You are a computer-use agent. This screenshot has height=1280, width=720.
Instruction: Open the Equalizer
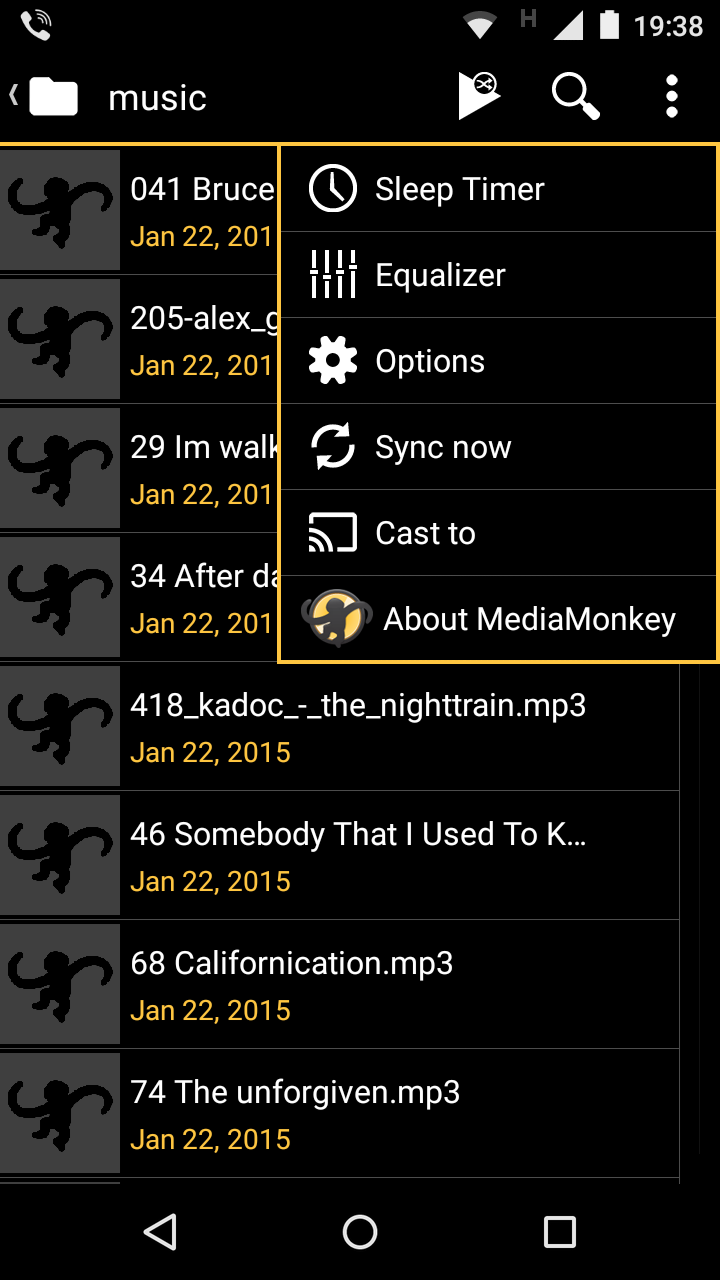(498, 275)
